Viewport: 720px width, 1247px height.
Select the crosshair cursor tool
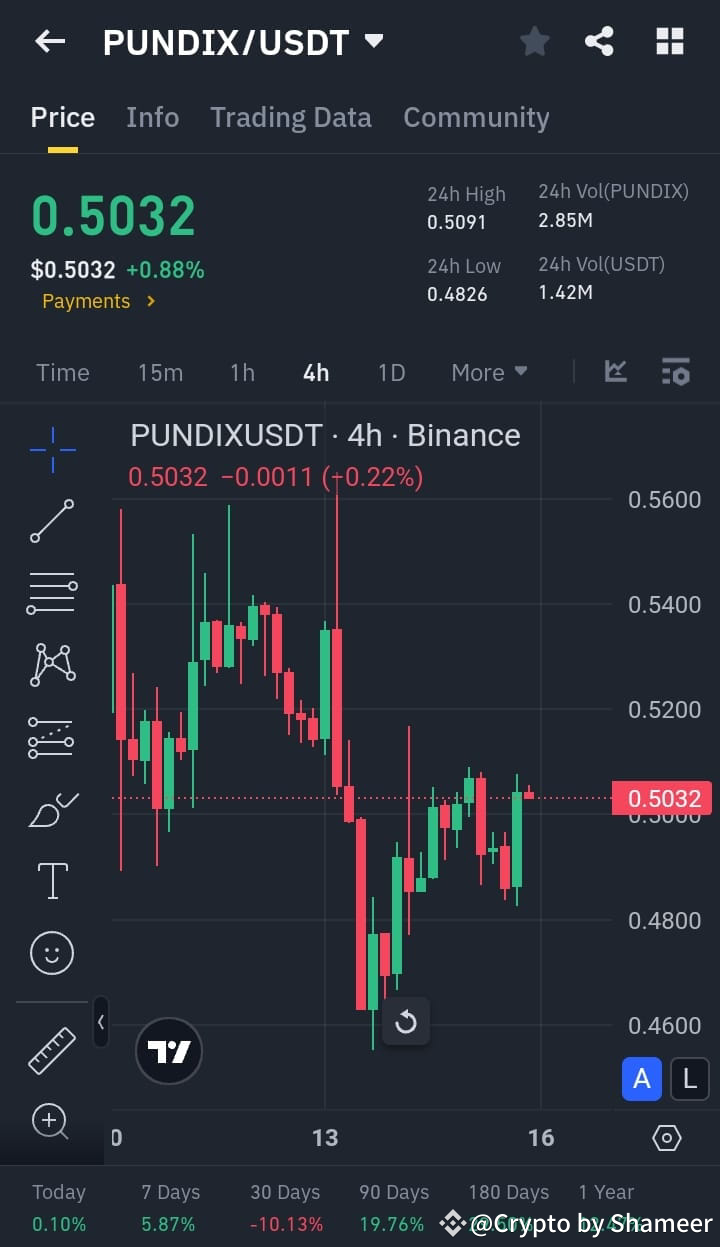(50, 450)
